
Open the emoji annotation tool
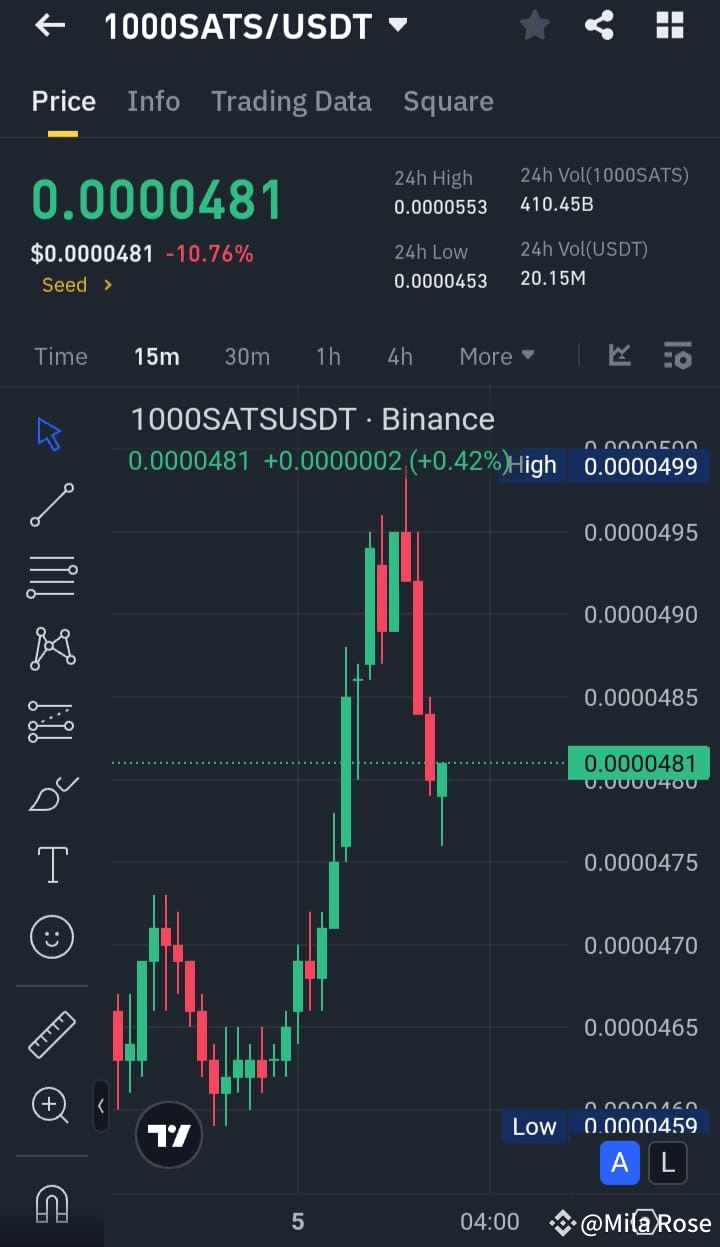click(50, 936)
